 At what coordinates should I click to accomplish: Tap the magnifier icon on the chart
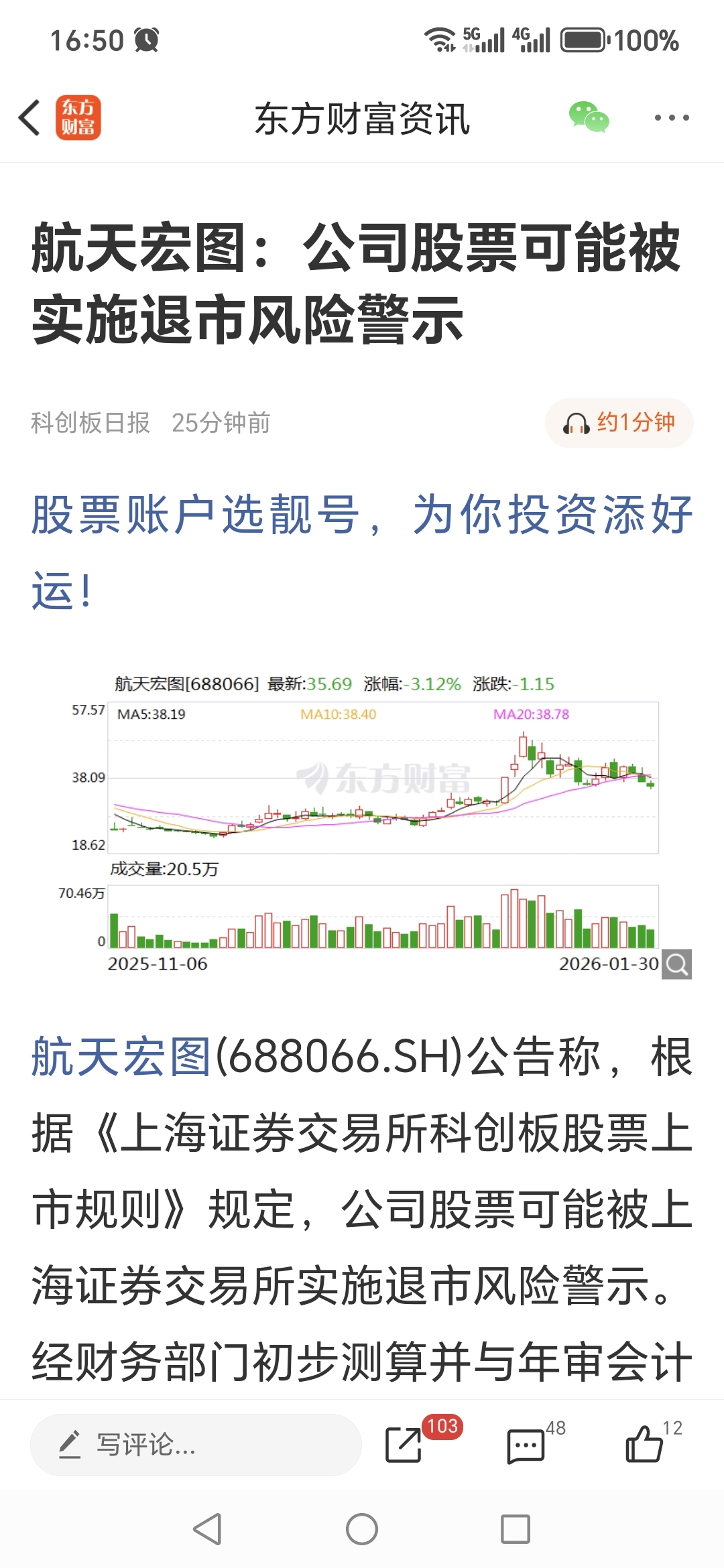tap(676, 964)
